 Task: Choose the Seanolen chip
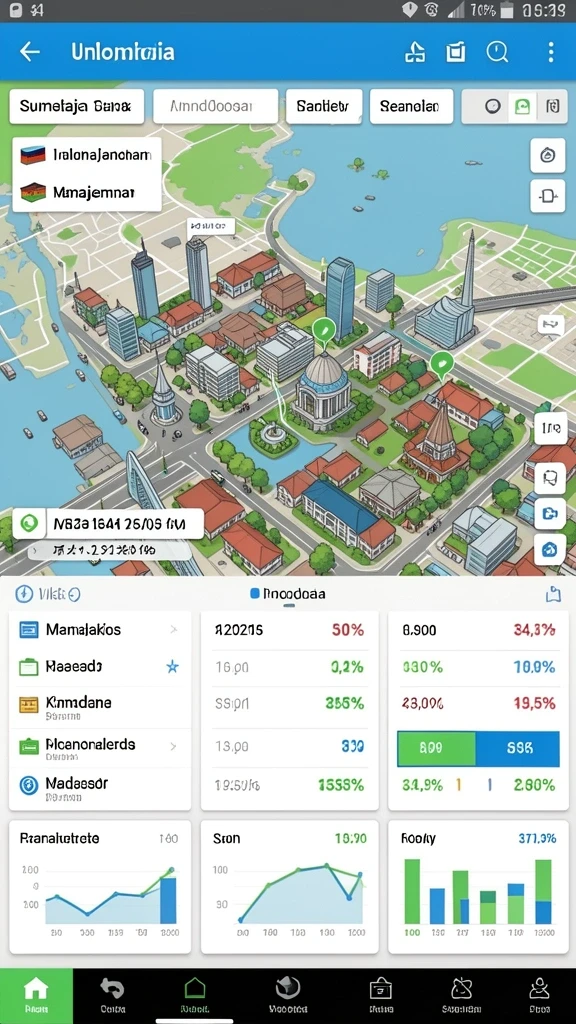click(411, 106)
